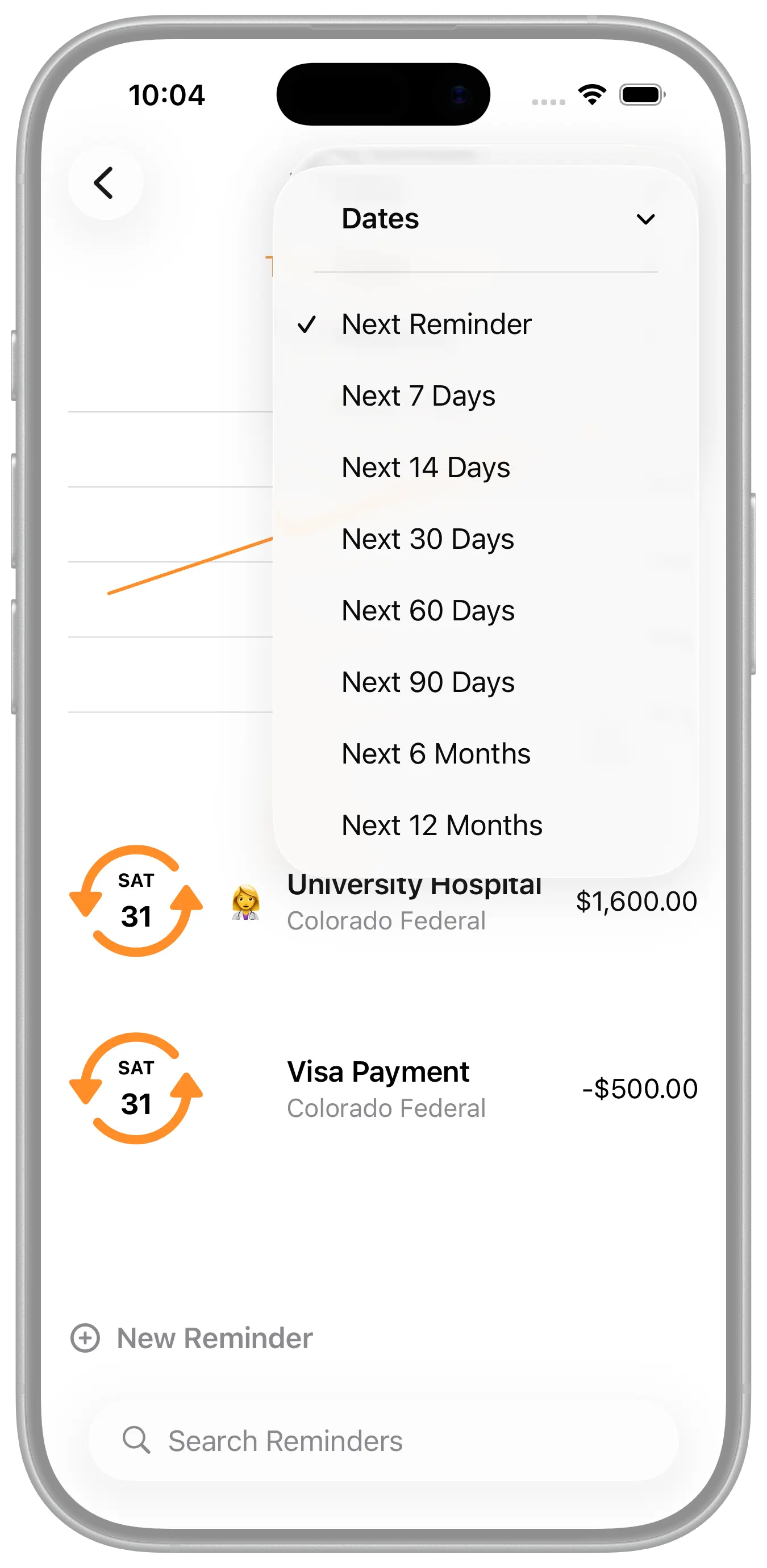
Task: Select Next 6 Months range
Action: point(435,753)
